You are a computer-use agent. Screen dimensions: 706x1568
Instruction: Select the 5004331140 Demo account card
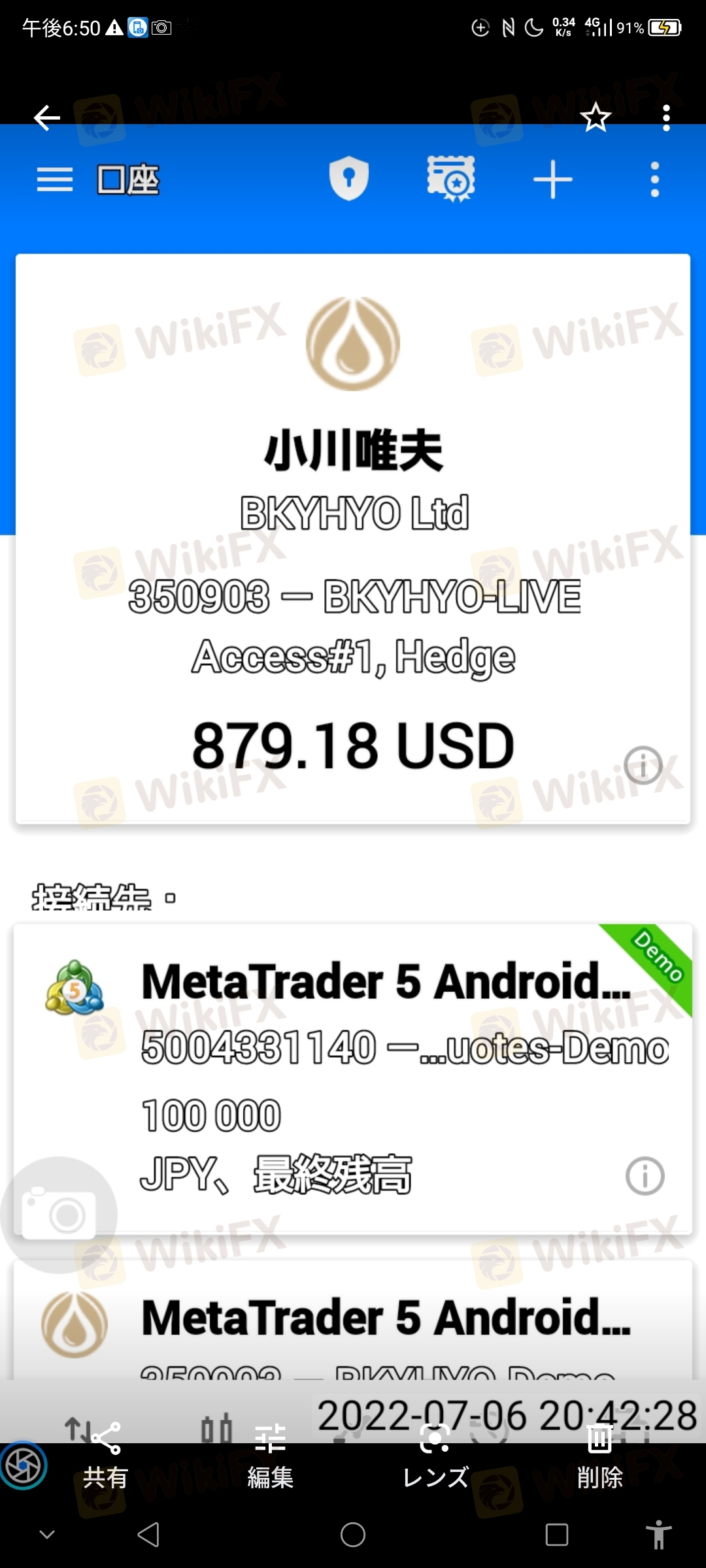(x=353, y=1078)
